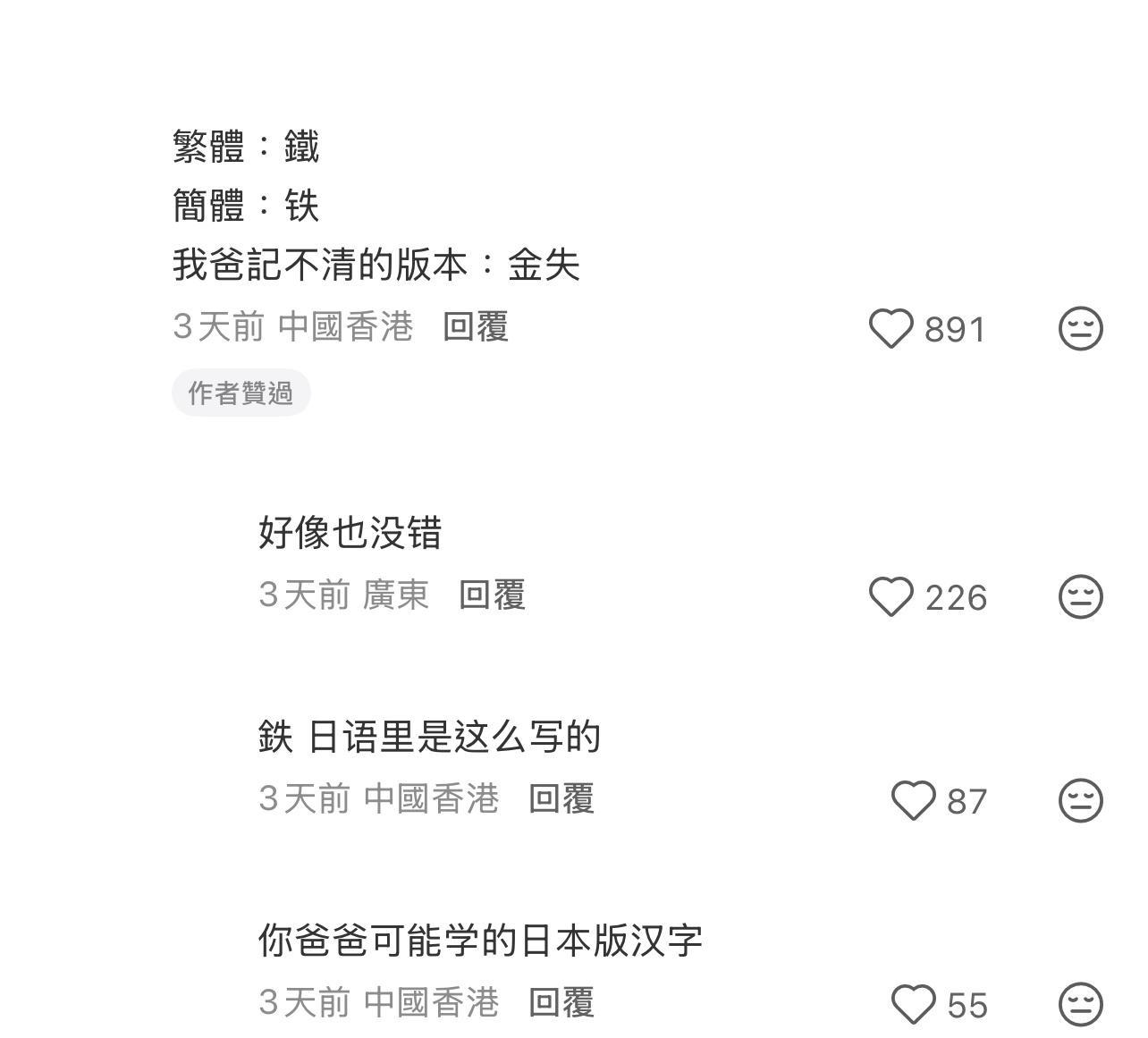Screen dimensions: 1148x1038
Task: Like the comment 你爸爸可能学的日本版汉字
Action: 913,1005
